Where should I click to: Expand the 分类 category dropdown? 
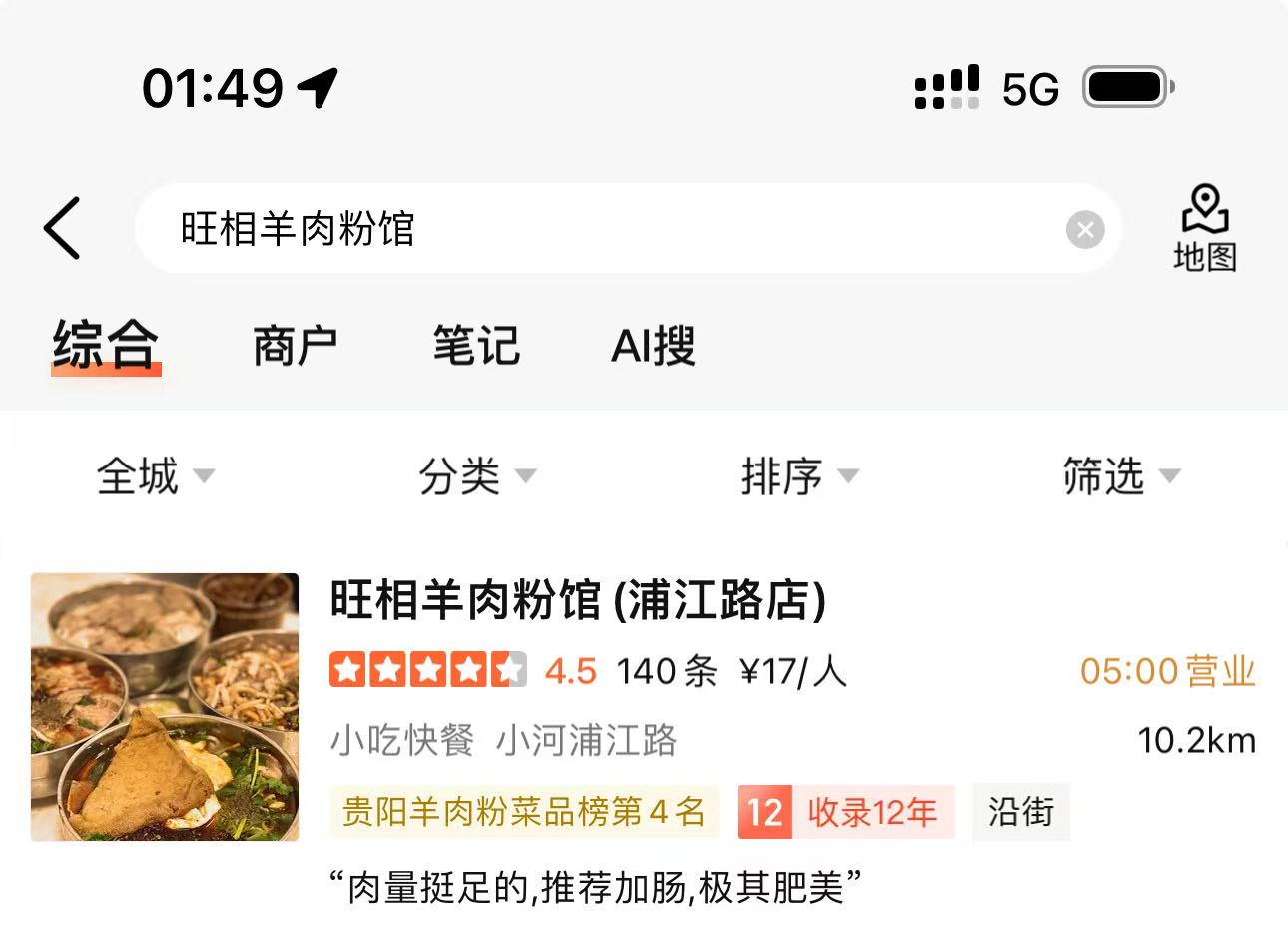477,475
